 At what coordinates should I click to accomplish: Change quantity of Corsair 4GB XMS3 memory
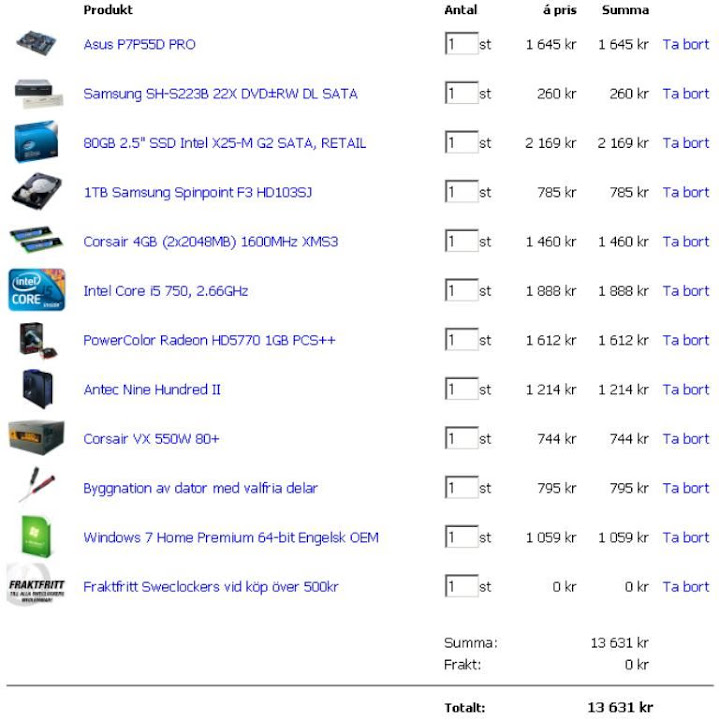point(461,242)
